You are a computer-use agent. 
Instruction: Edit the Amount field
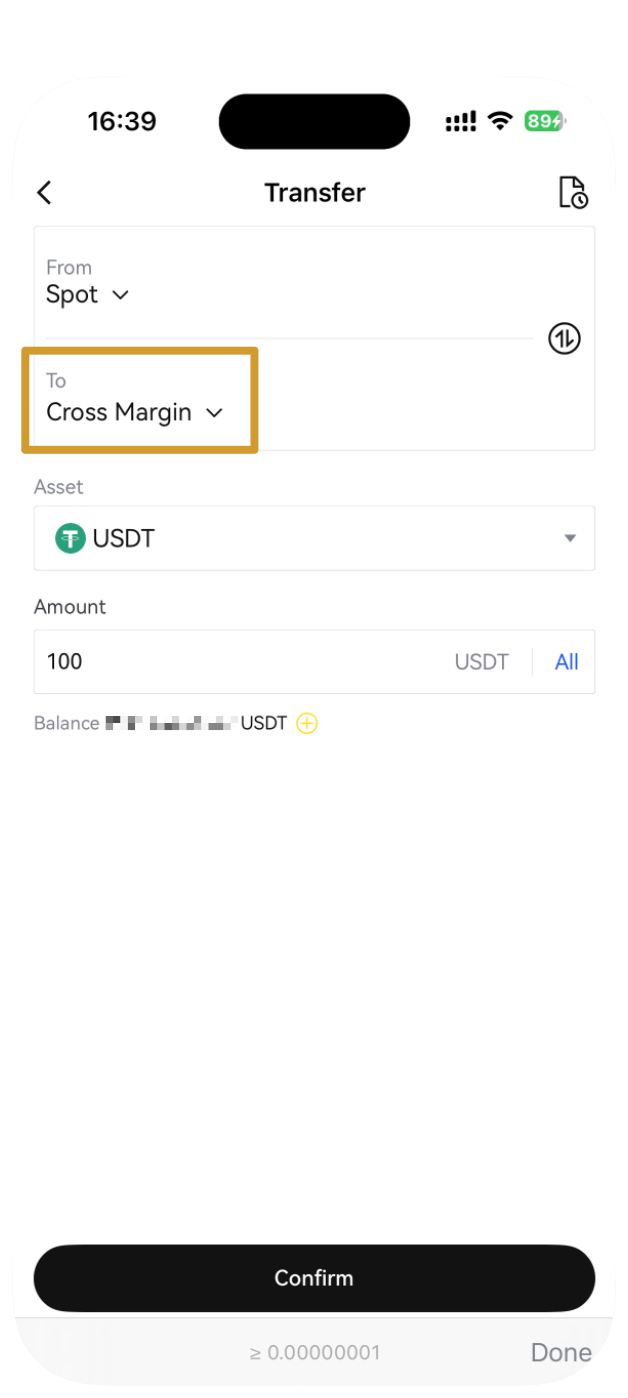point(240,662)
